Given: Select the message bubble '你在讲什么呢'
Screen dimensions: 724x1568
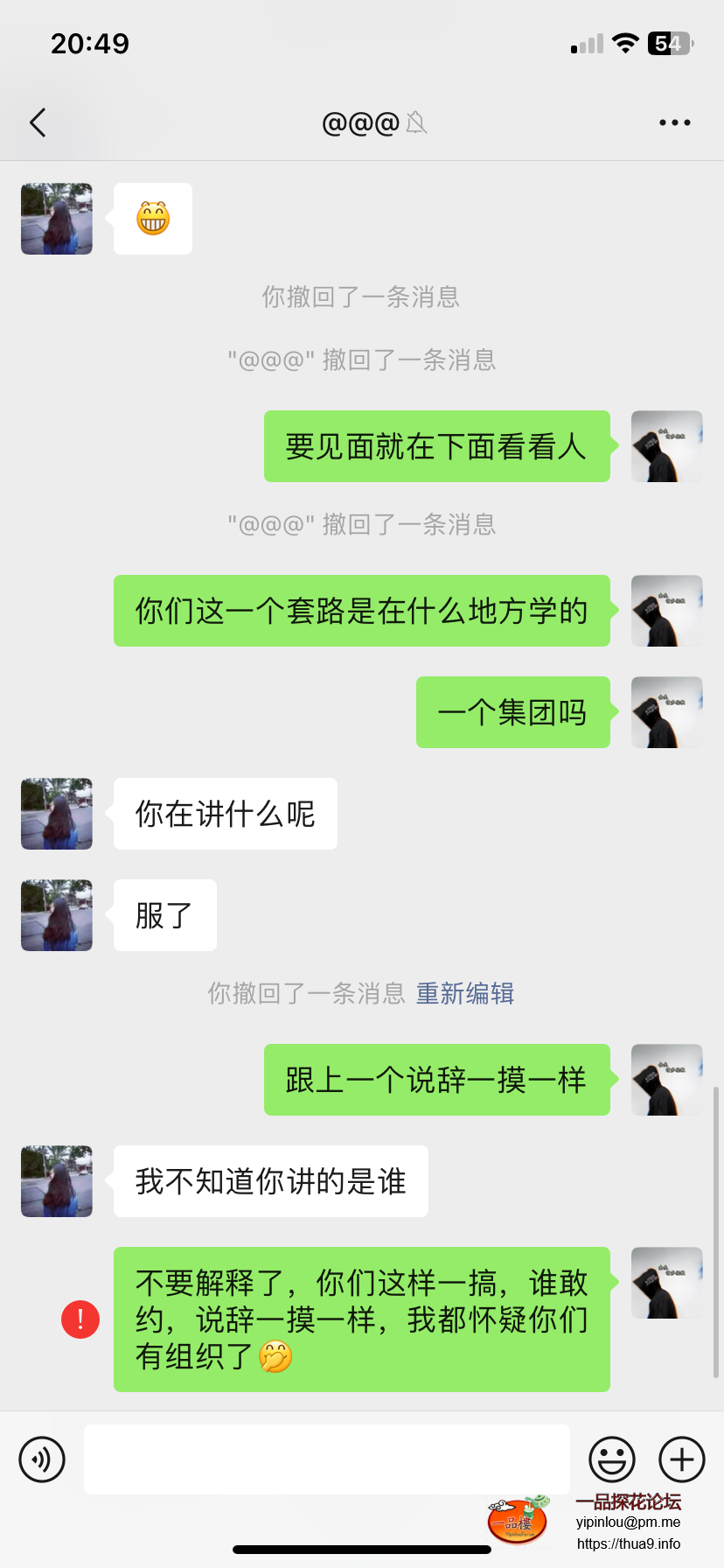Looking at the screenshot, I should pyautogui.click(x=224, y=814).
